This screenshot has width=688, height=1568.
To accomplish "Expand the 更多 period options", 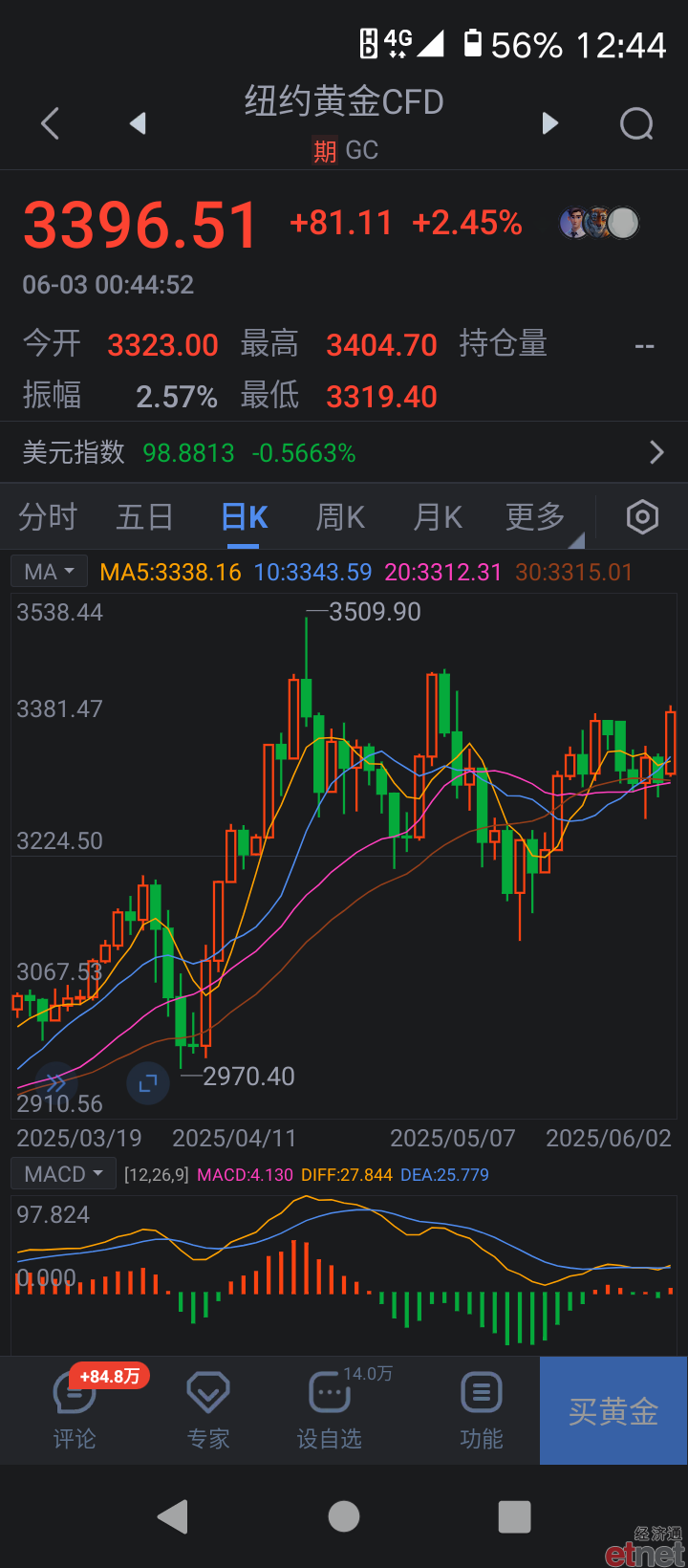I will pyautogui.click(x=536, y=517).
